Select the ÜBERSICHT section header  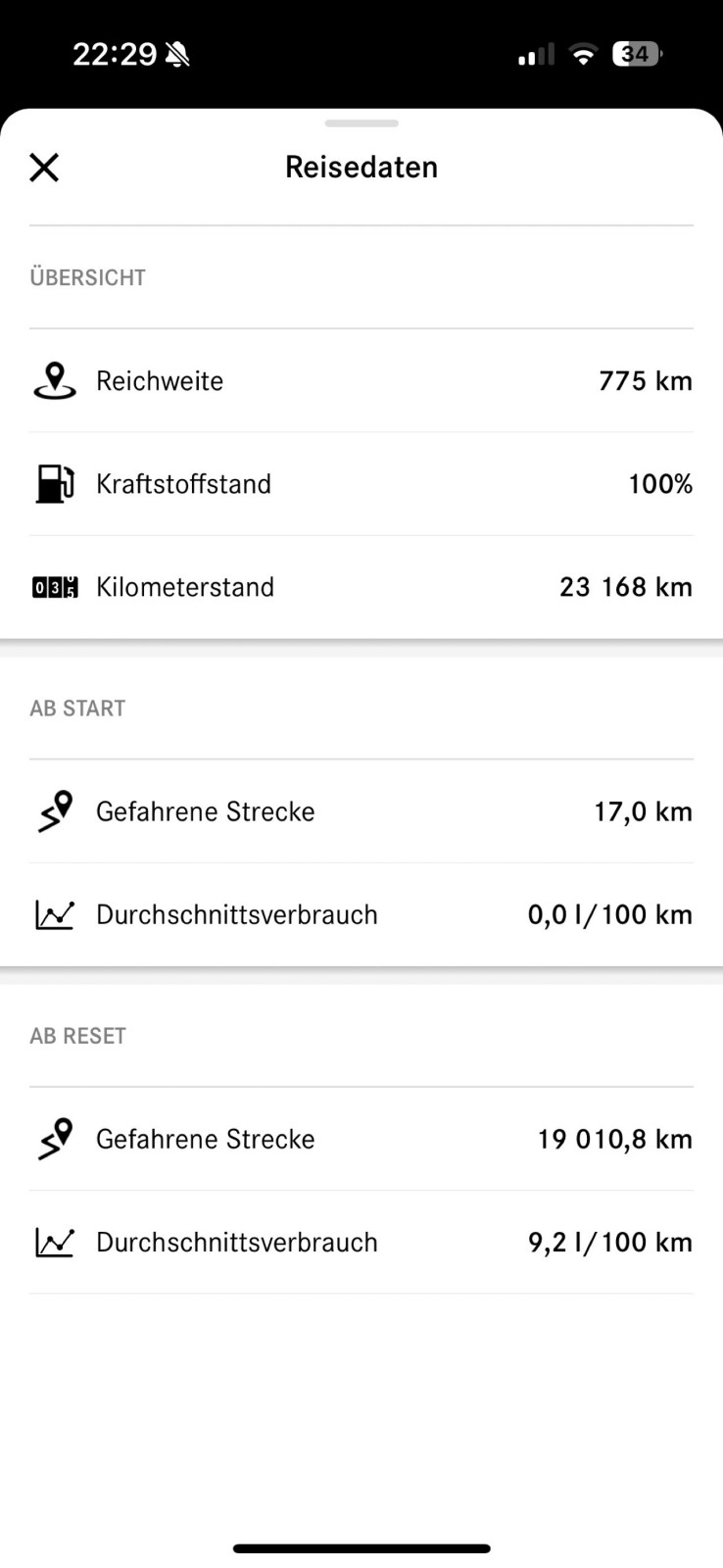[87, 277]
